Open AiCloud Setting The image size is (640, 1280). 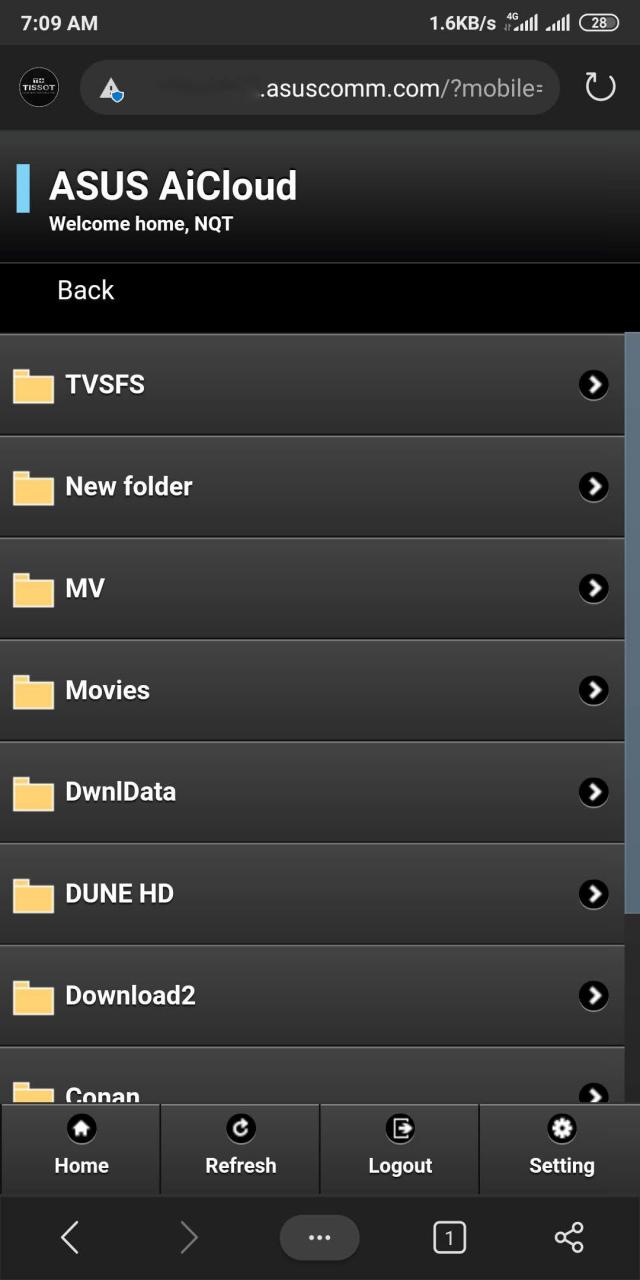pyautogui.click(x=561, y=1148)
